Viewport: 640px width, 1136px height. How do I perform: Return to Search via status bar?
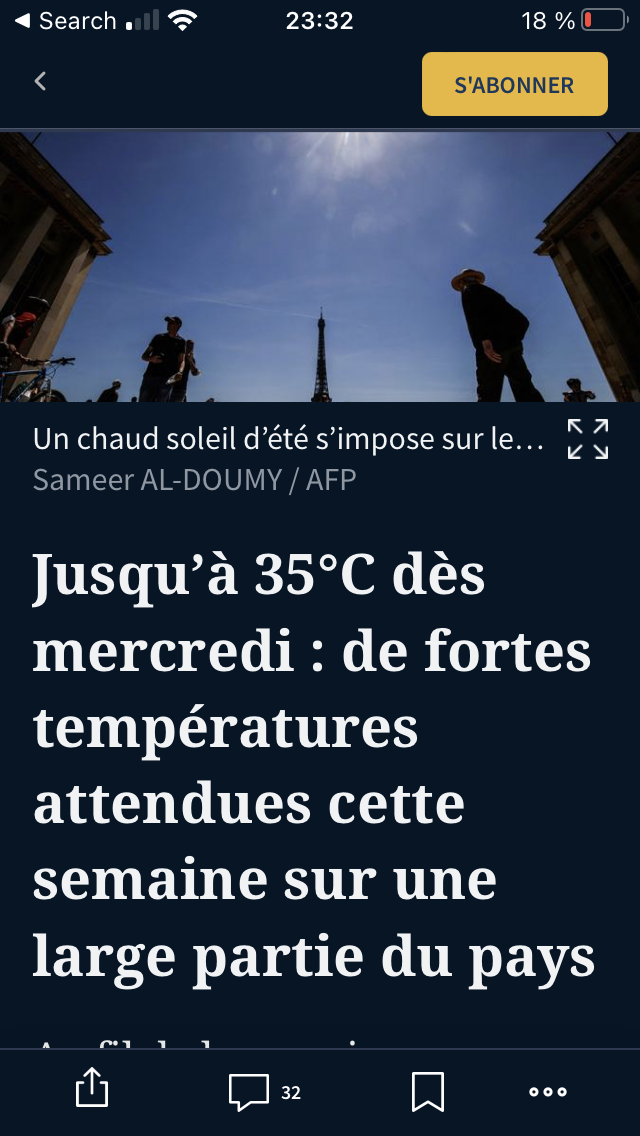coord(65,20)
